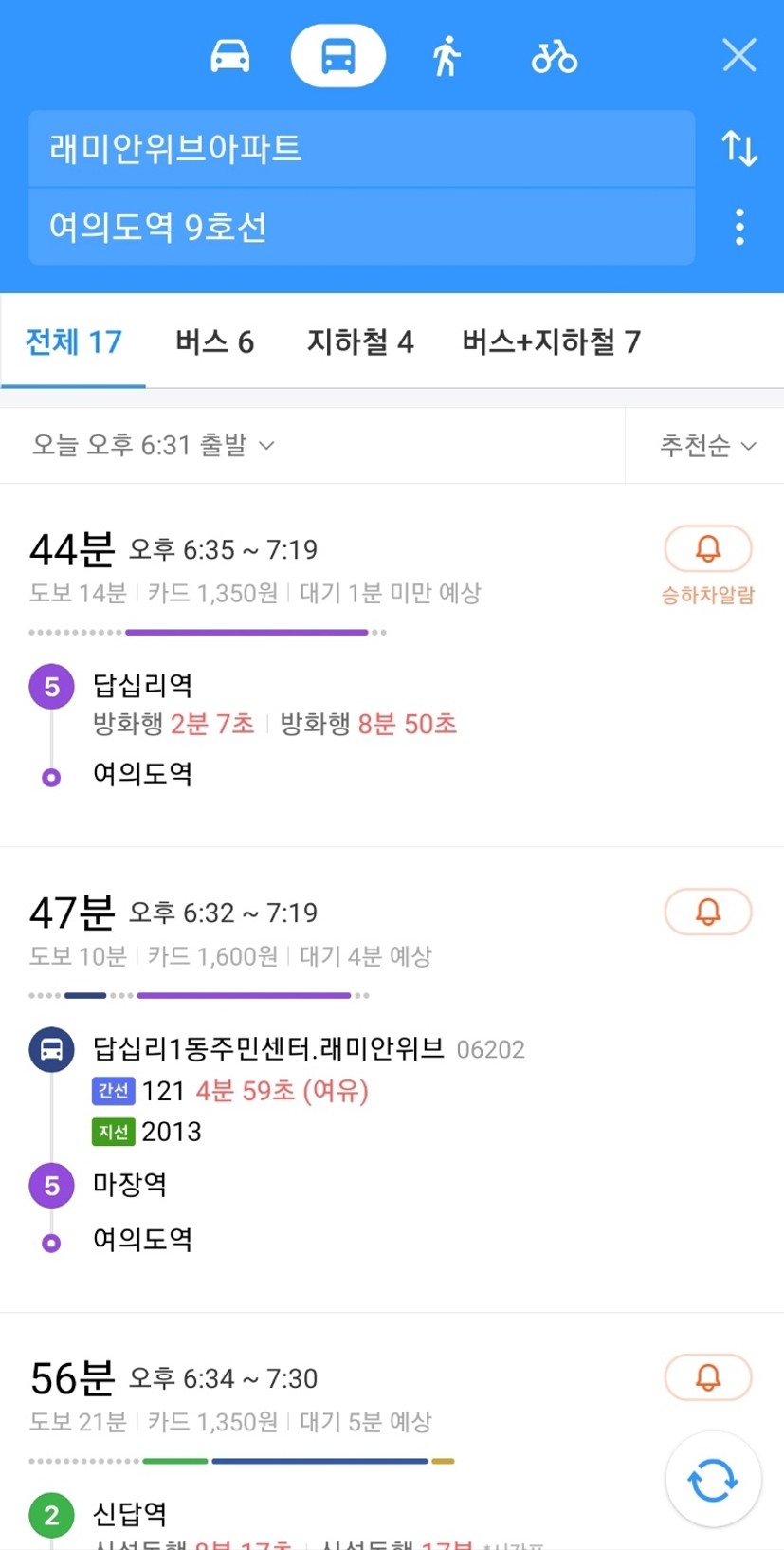Swap origin and destination
Viewport: 784px width, 1550px height.
tap(739, 149)
